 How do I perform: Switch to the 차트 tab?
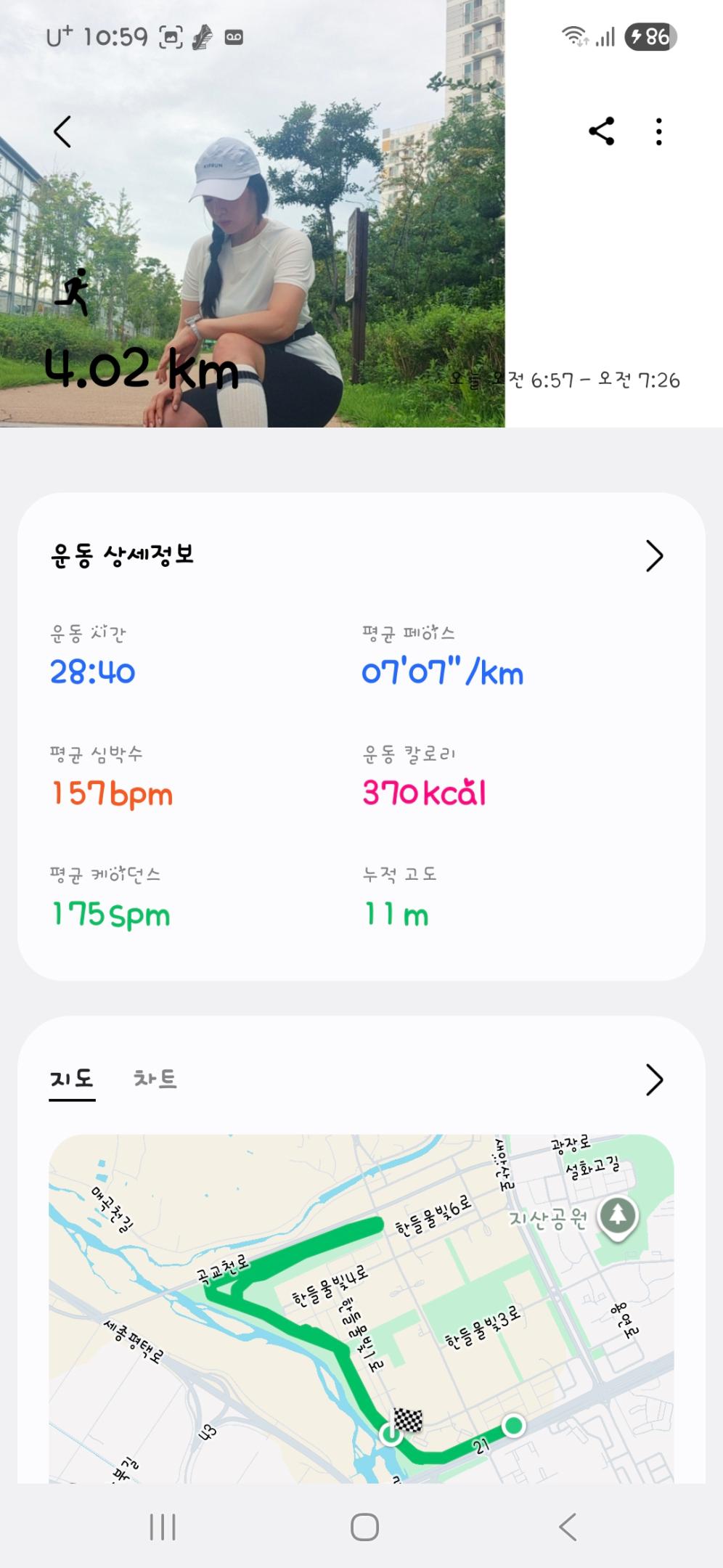click(x=155, y=1079)
